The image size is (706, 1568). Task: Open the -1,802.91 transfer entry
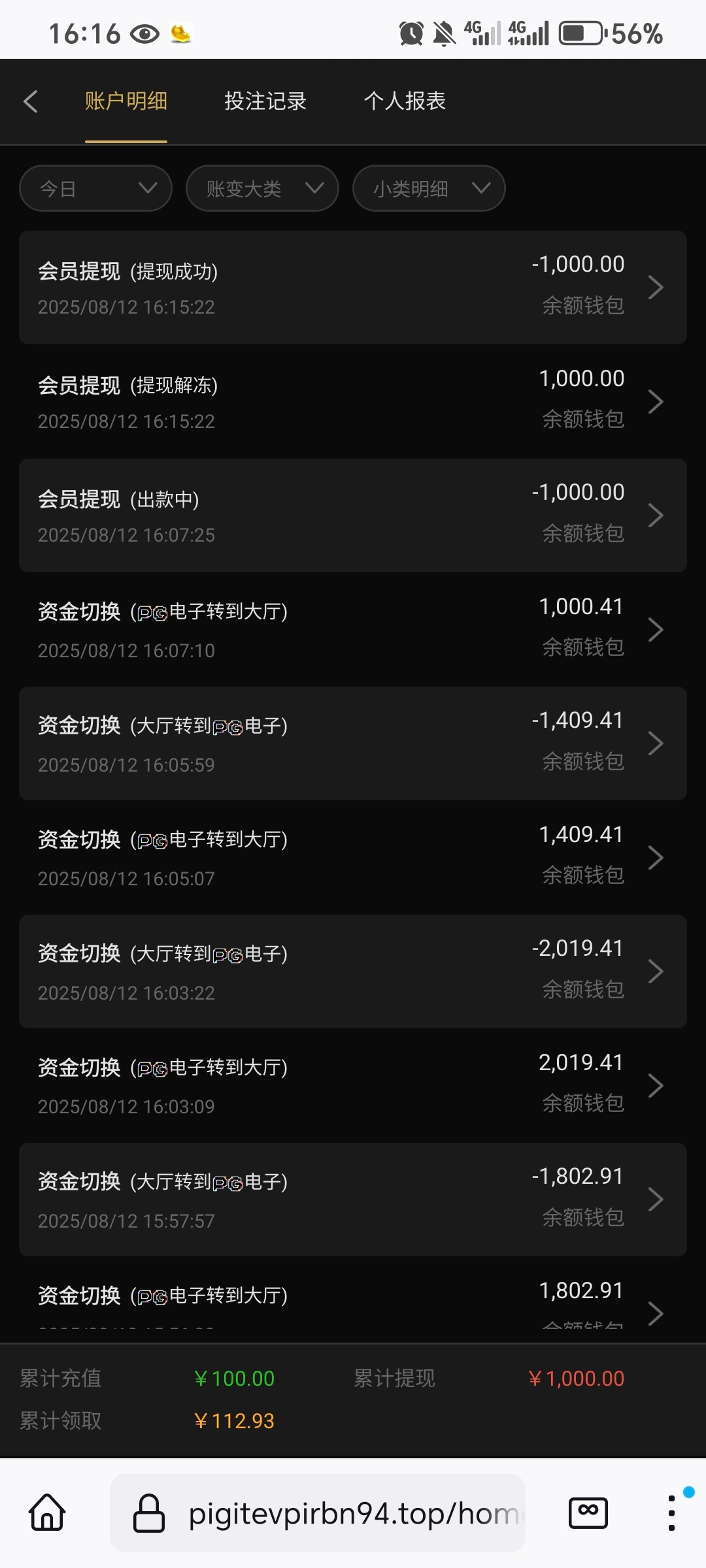[x=353, y=1200]
